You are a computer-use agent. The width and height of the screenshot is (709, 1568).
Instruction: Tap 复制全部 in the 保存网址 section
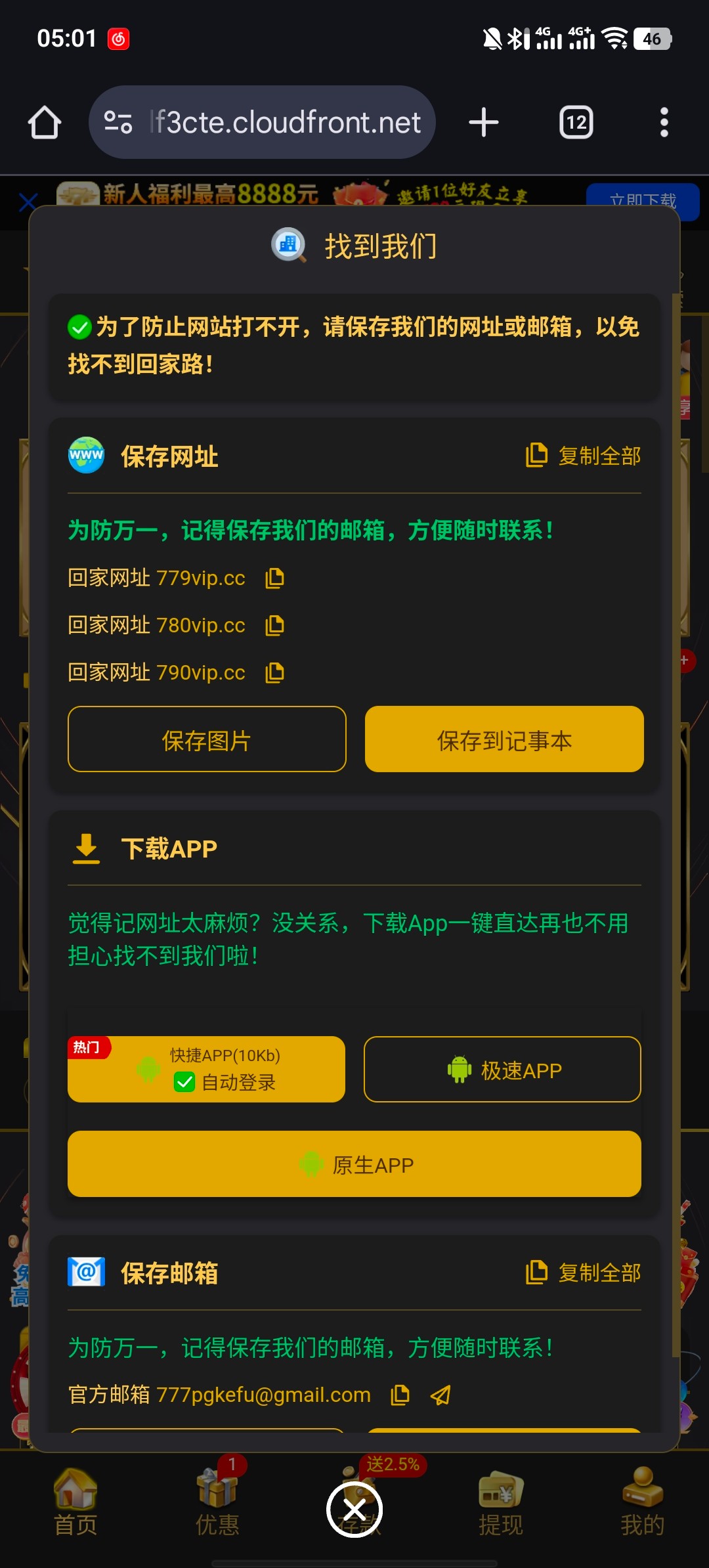click(x=584, y=456)
